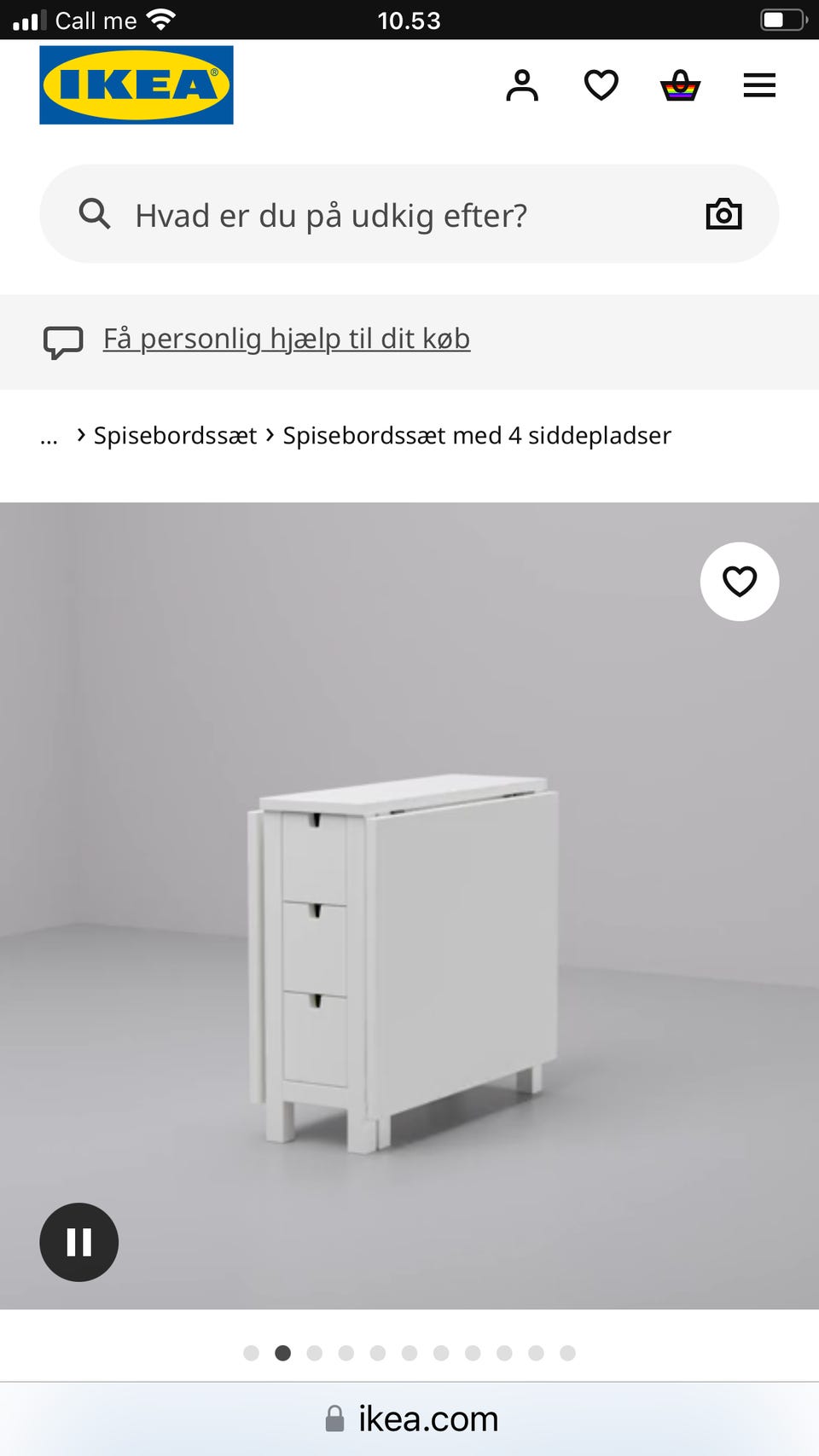Viewport: 819px width, 1456px height.
Task: Open the favorites wishlist heart icon
Action: [x=601, y=84]
